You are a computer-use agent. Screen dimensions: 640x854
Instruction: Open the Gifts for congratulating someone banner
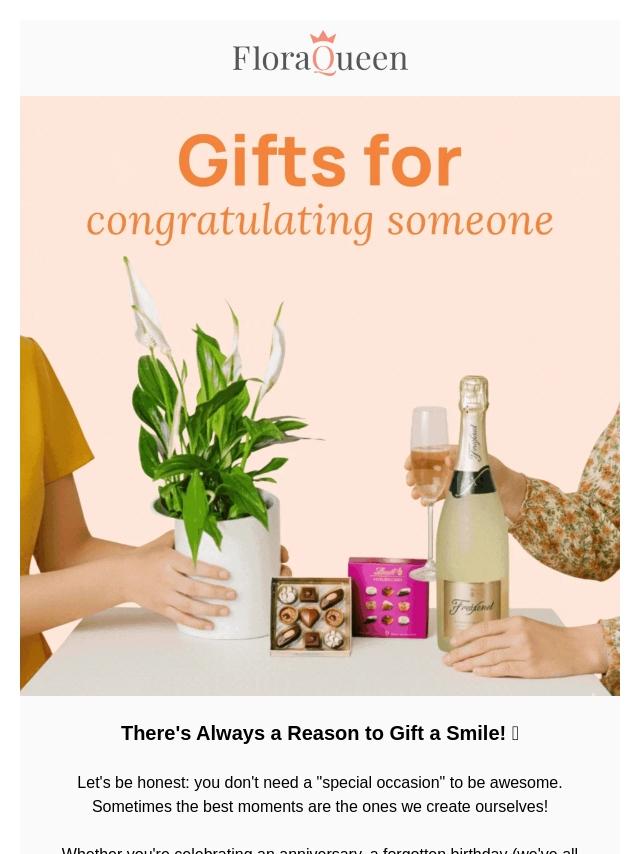(x=320, y=395)
